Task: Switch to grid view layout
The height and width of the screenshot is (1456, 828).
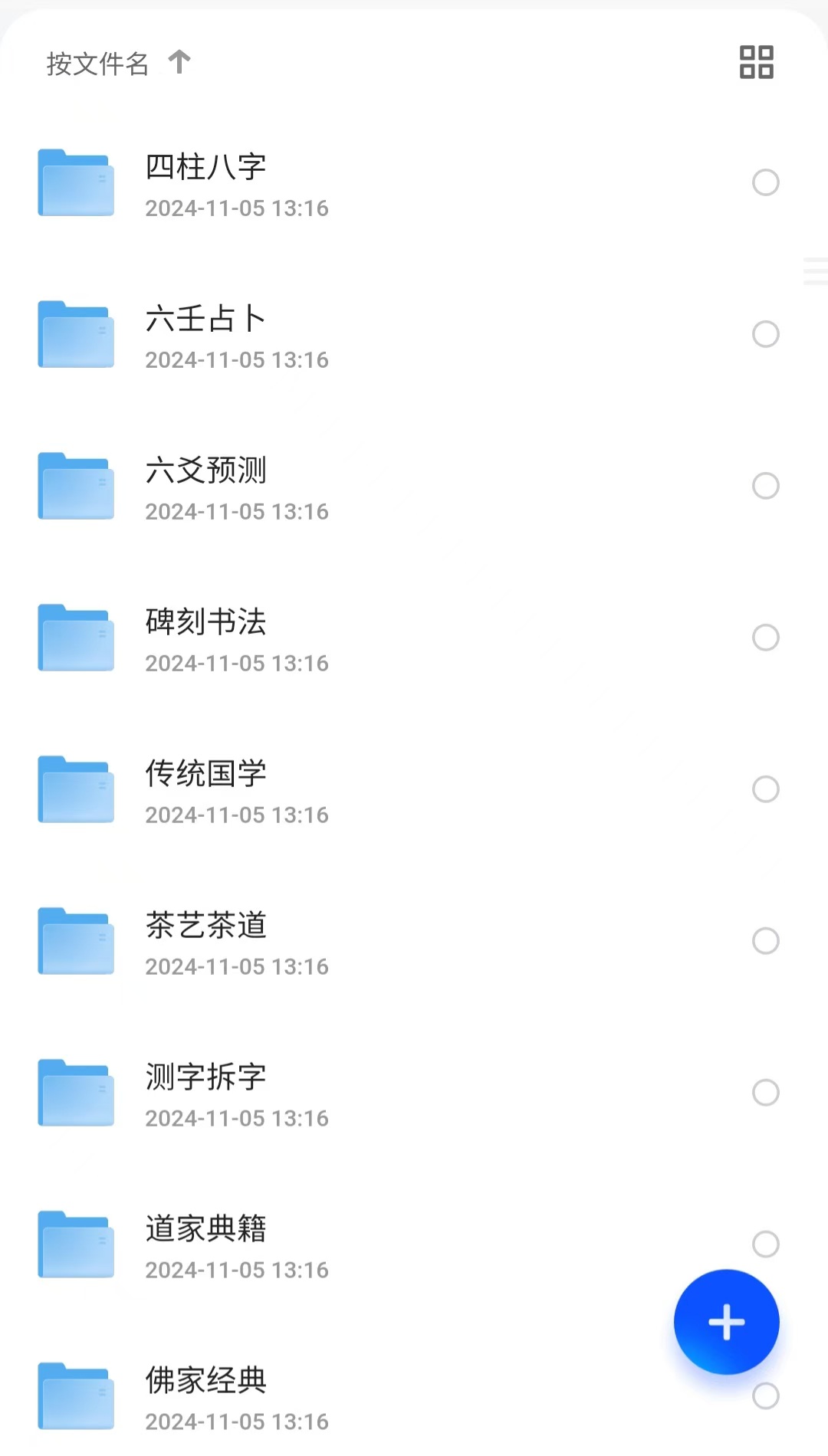Action: tap(756, 62)
